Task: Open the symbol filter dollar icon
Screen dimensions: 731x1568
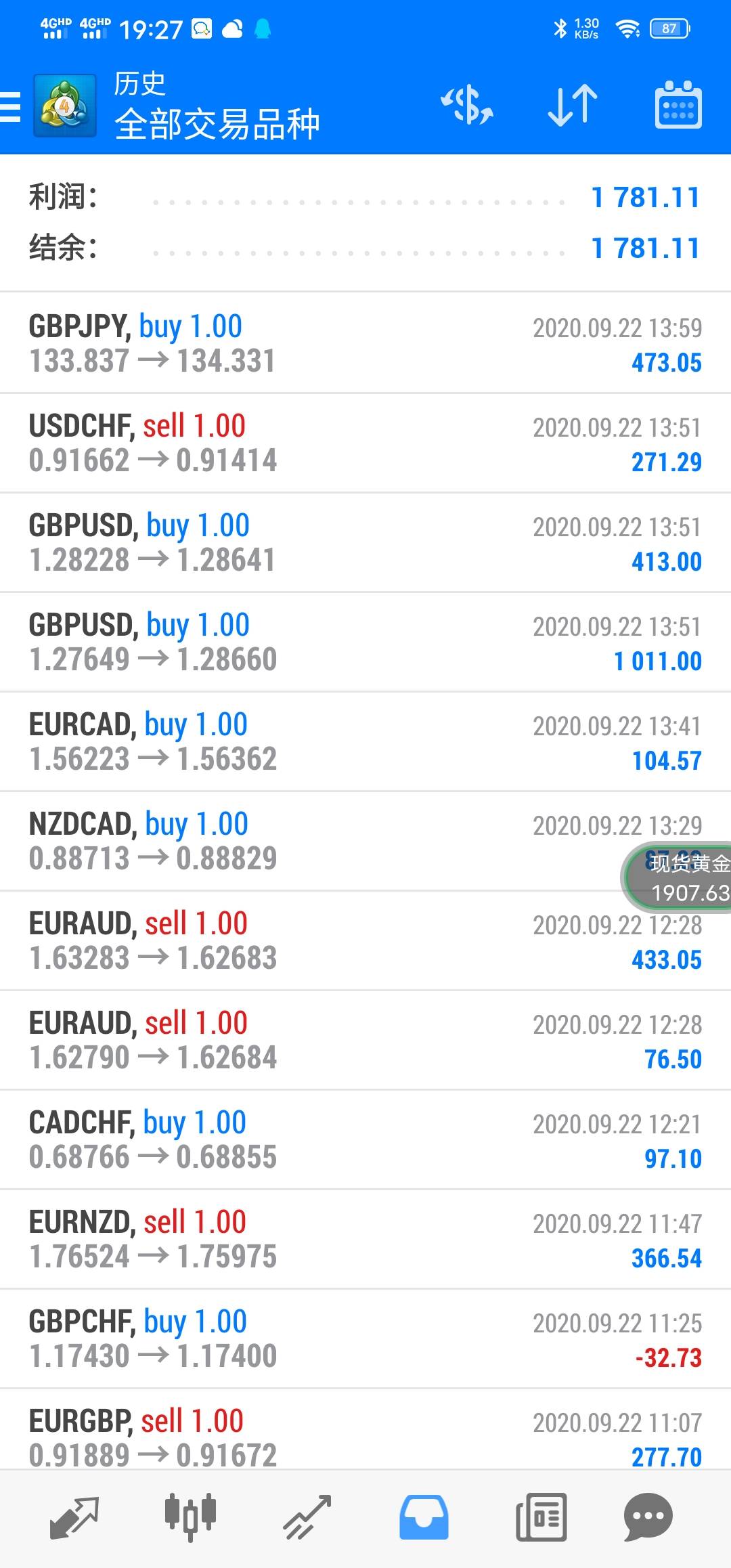Action: tap(467, 106)
